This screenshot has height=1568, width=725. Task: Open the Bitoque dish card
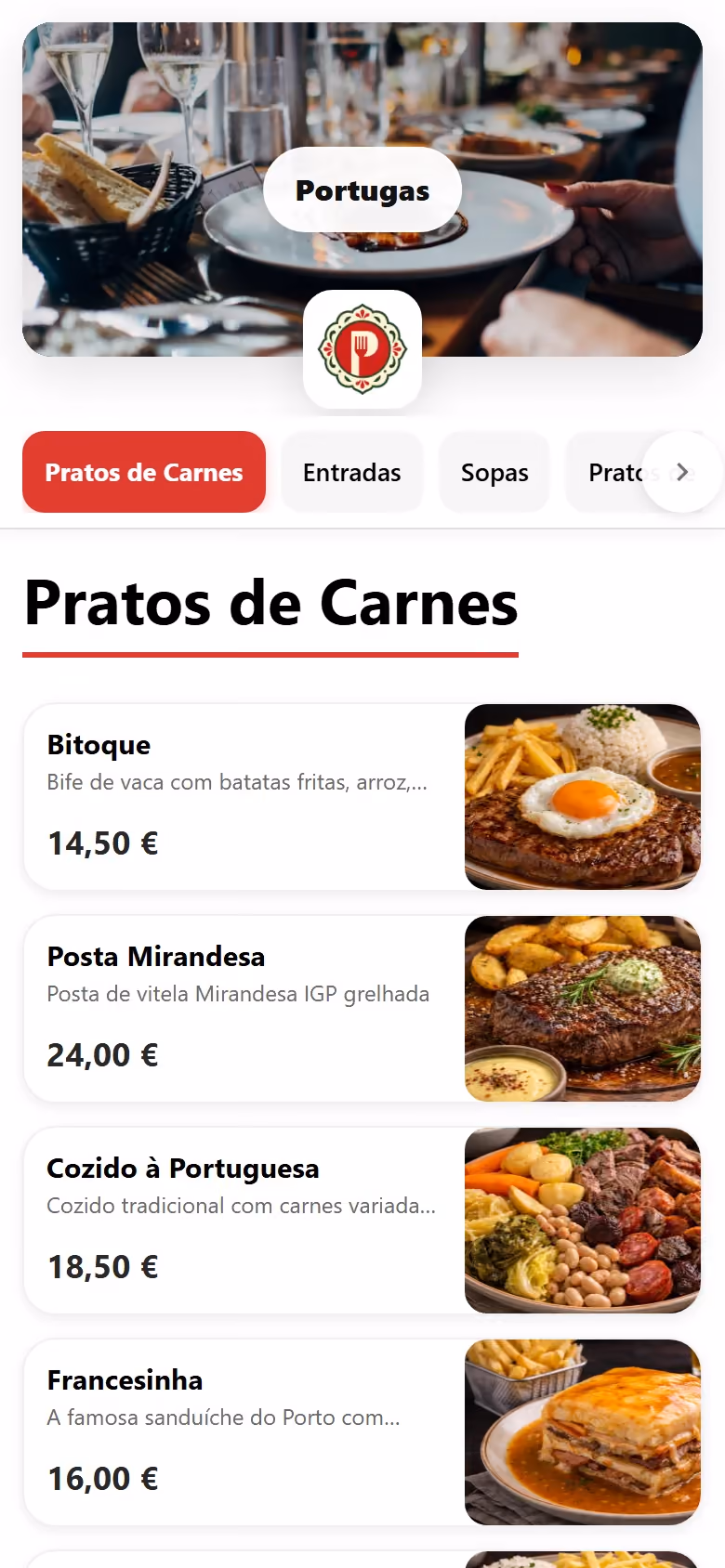click(362, 797)
